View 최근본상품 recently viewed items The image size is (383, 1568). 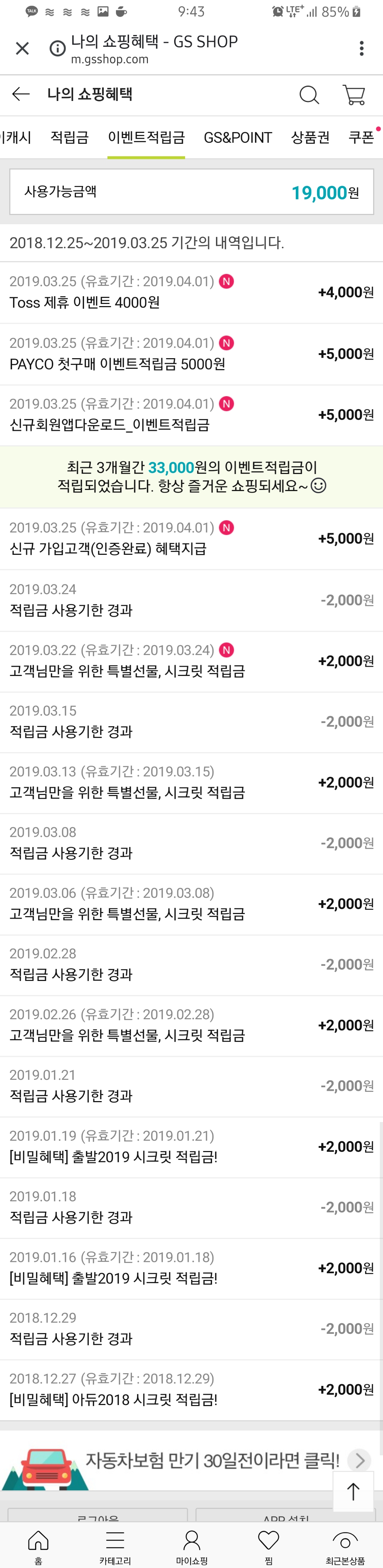pyautogui.click(x=345, y=1546)
